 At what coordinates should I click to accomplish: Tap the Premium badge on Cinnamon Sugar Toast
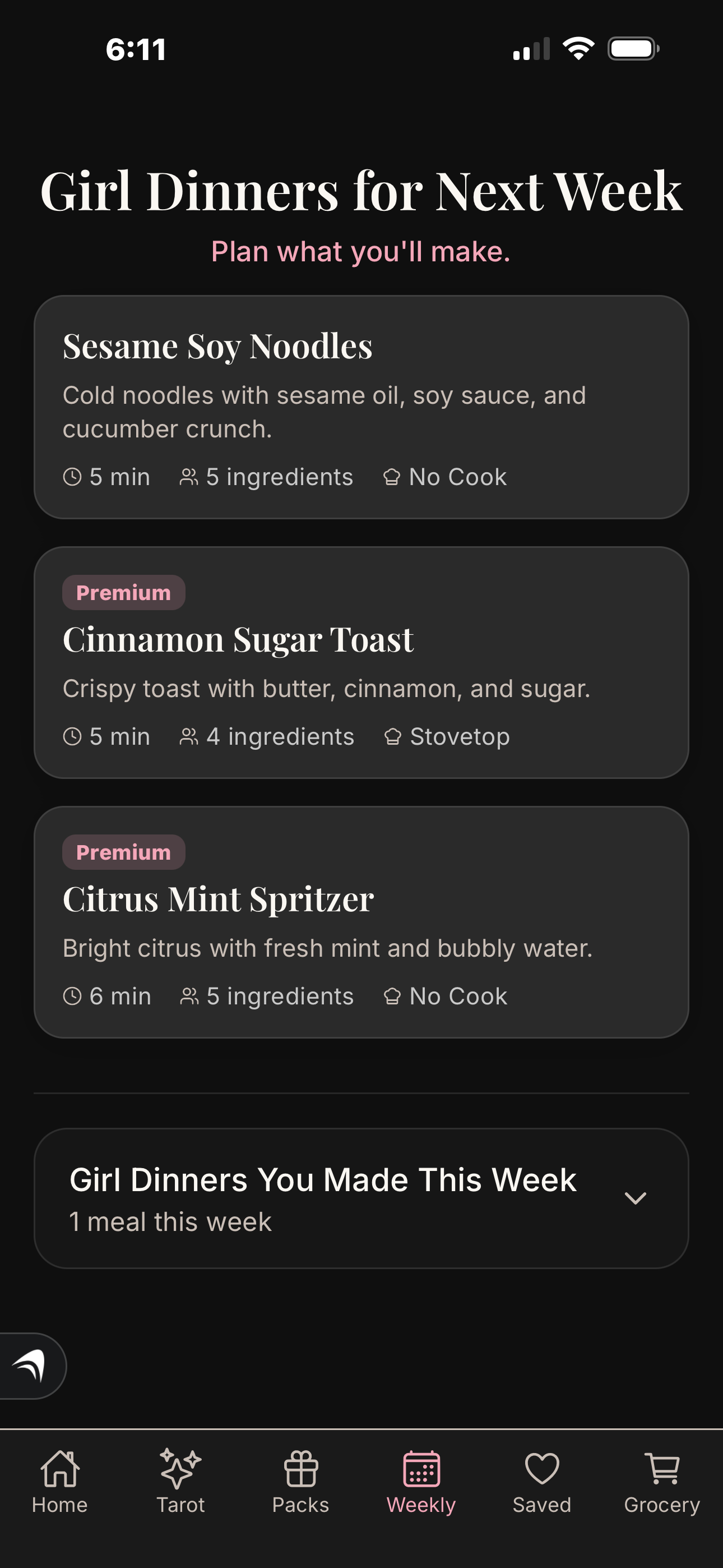(123, 591)
